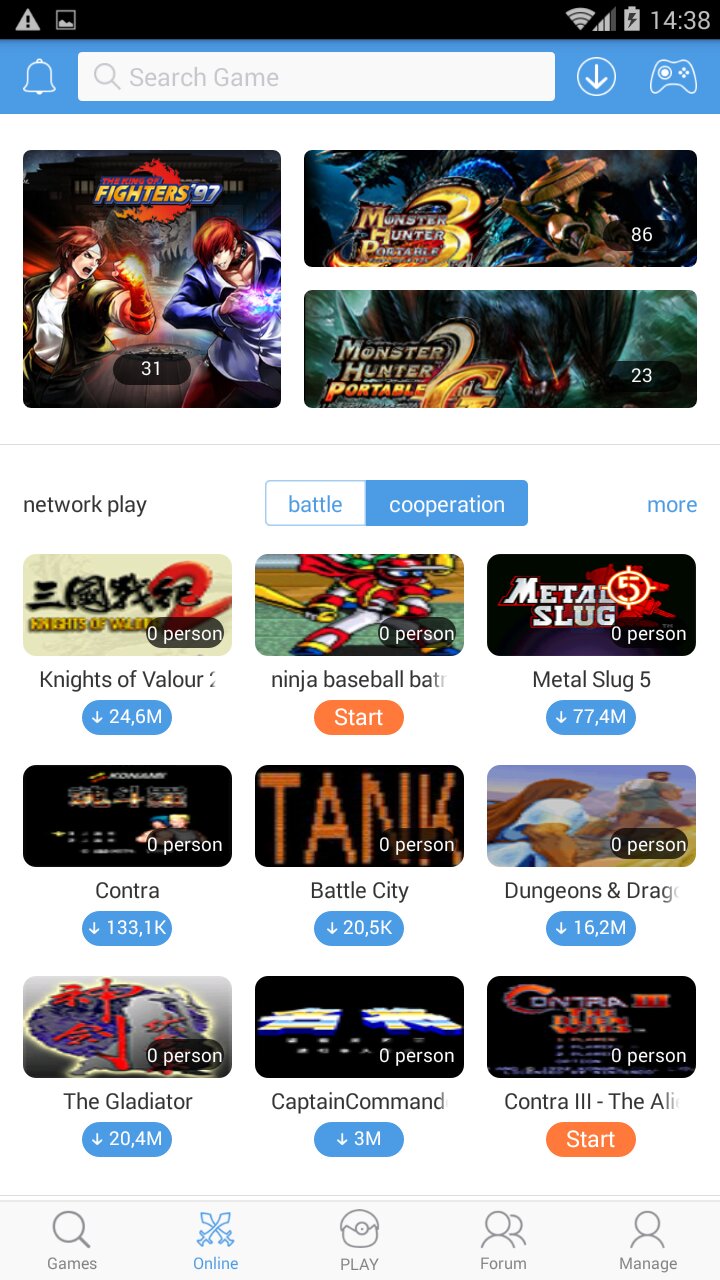Go to the Forum tab
720x1280 pixels.
(503, 1240)
